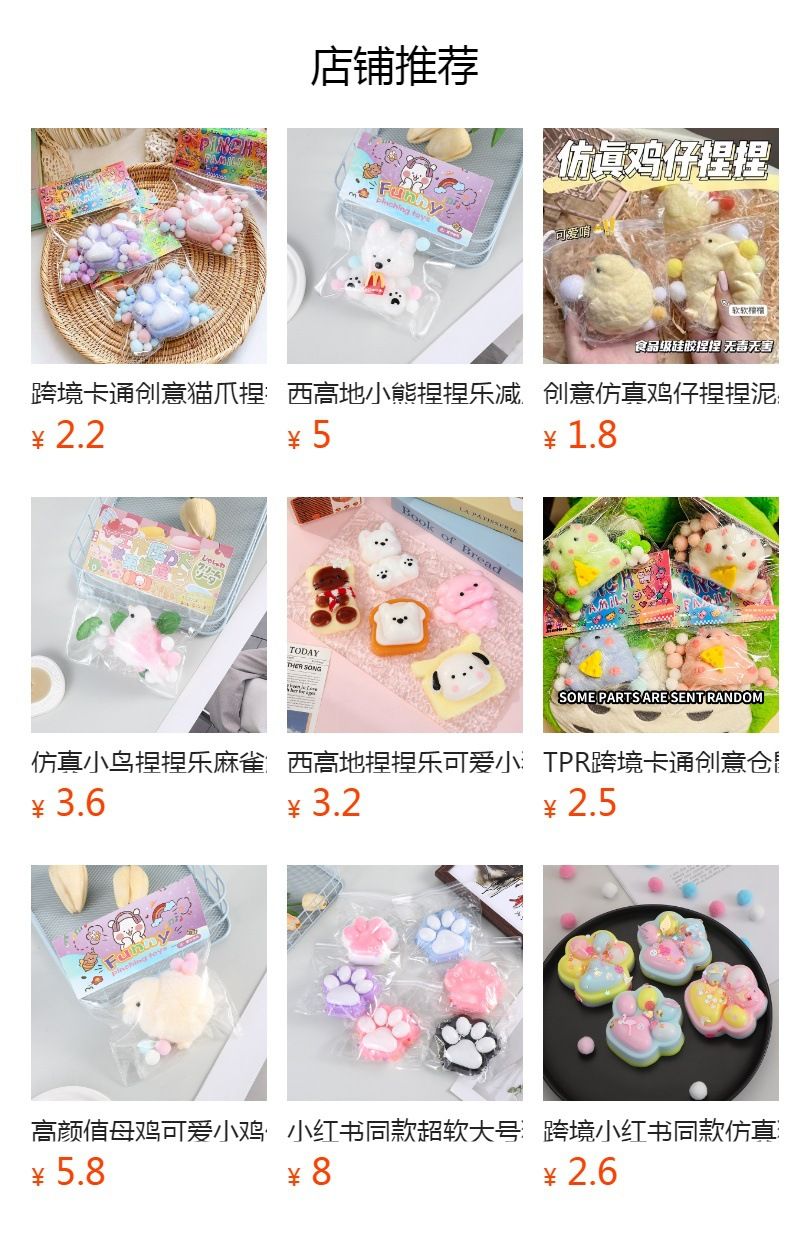Open the ¥2.6 colorful paw product
The width and height of the screenshot is (790, 1236).
click(660, 983)
